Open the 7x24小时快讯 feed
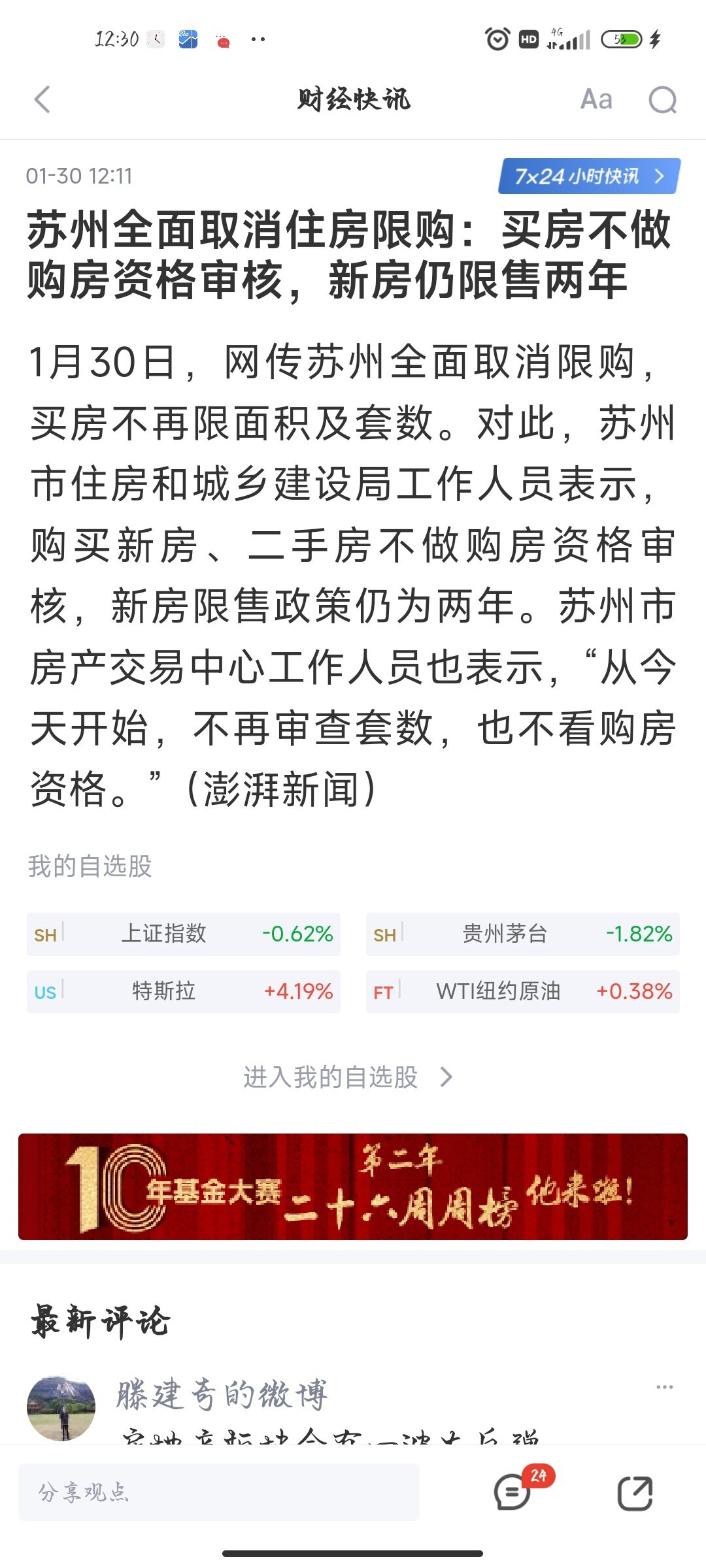The image size is (706, 1568). [589, 176]
